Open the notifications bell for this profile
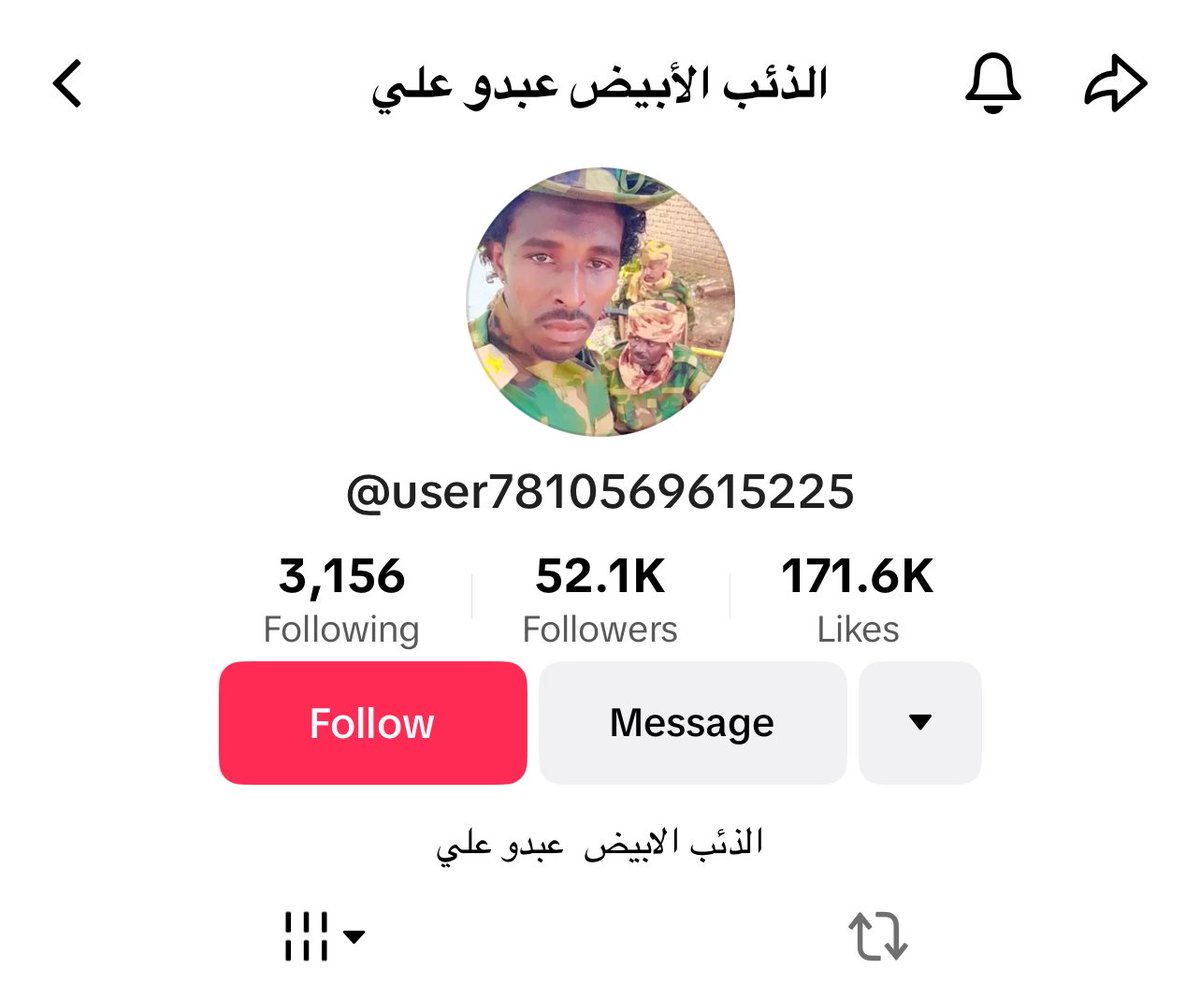Screen dimensions: 1200x984 pyautogui.click(x=992, y=84)
